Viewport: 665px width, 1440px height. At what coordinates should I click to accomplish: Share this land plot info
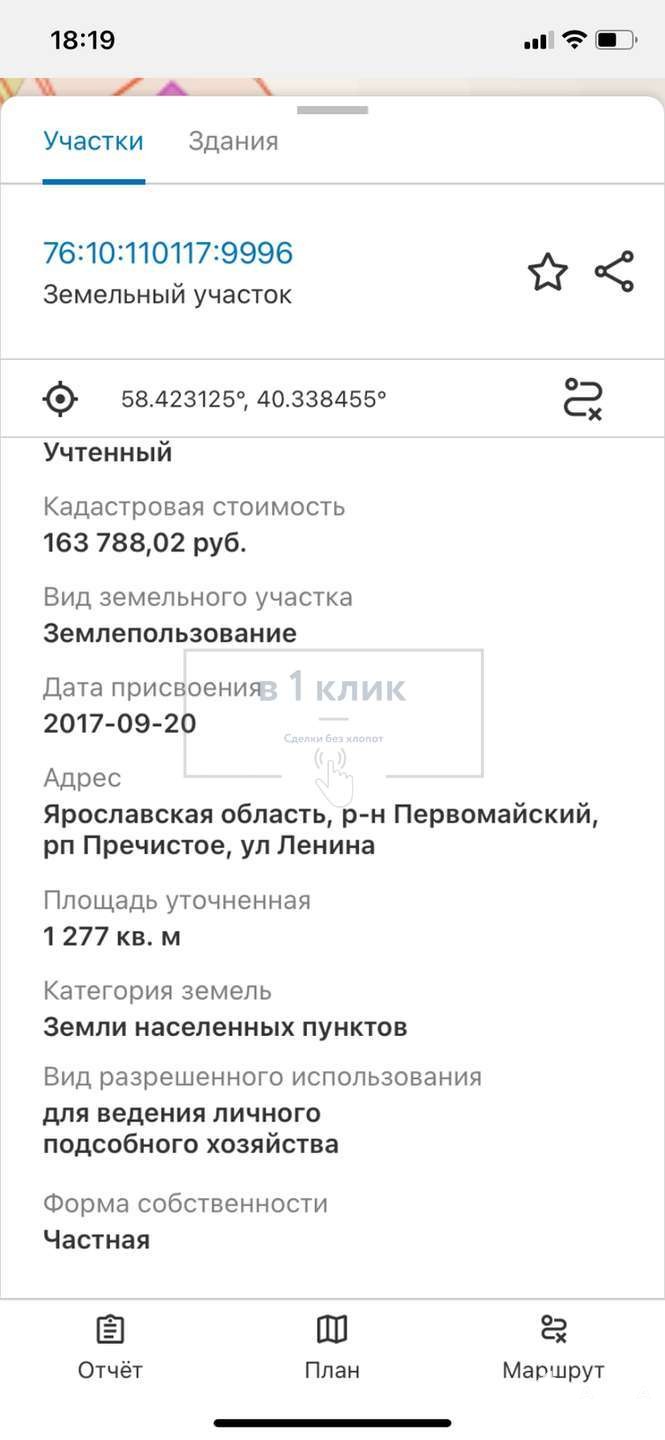614,272
